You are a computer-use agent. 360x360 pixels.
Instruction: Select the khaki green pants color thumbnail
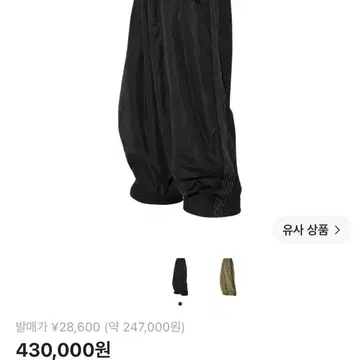coord(228,277)
